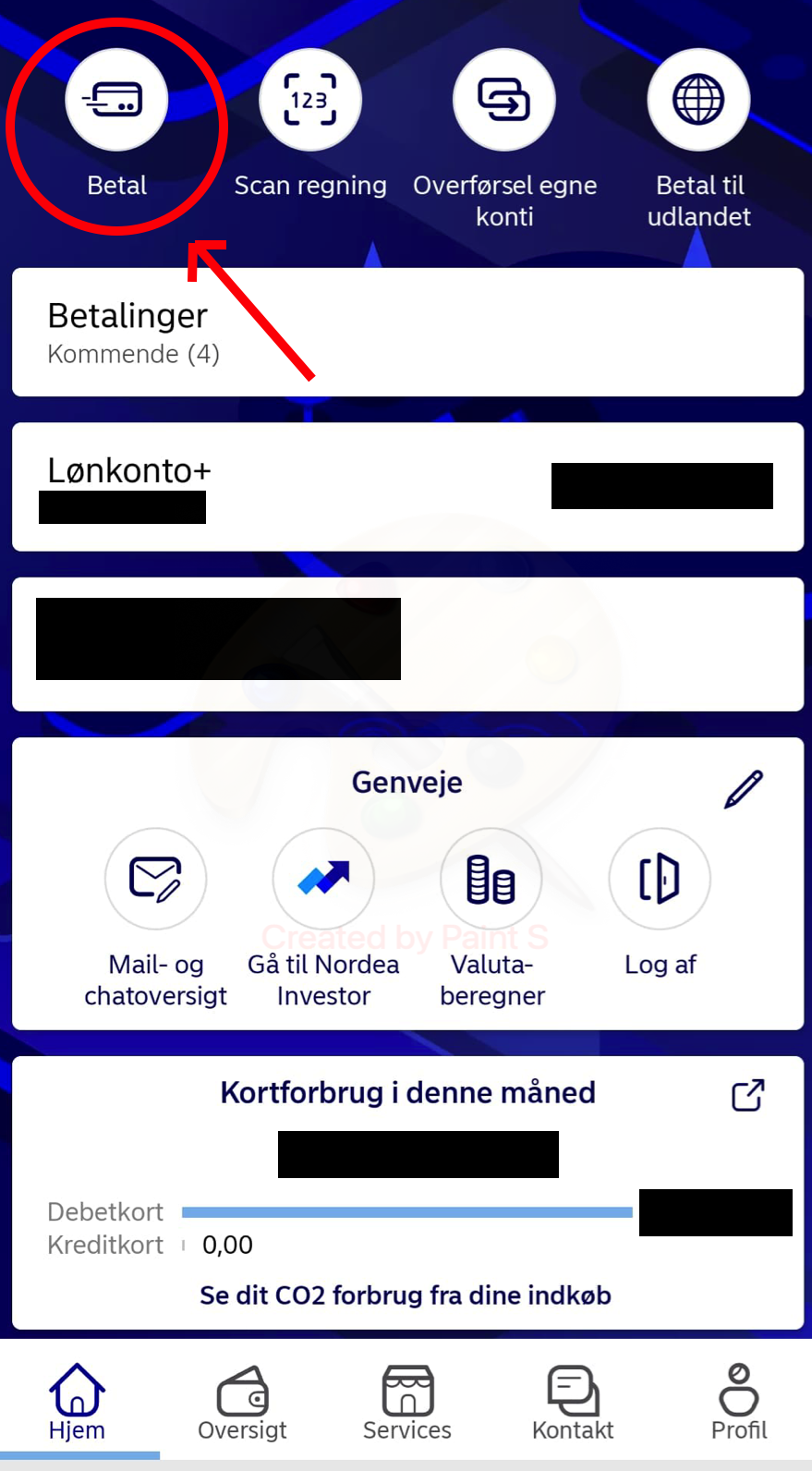Image resolution: width=812 pixels, height=1471 pixels.
Task: Open the Valutaberegner shortcut
Action: tap(491, 879)
